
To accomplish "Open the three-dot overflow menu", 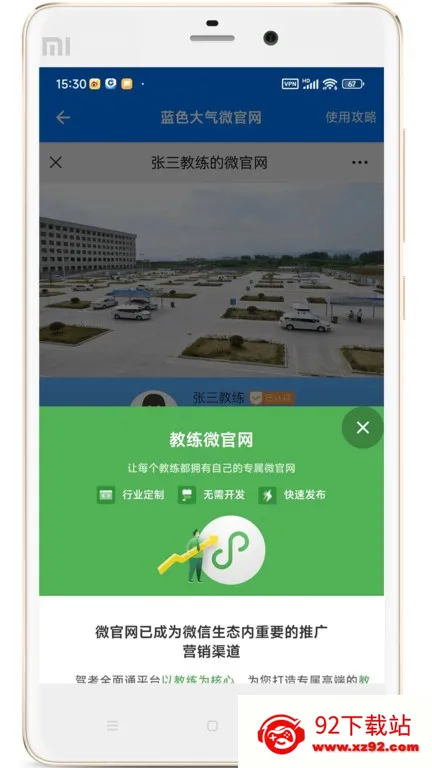I will 360,163.
